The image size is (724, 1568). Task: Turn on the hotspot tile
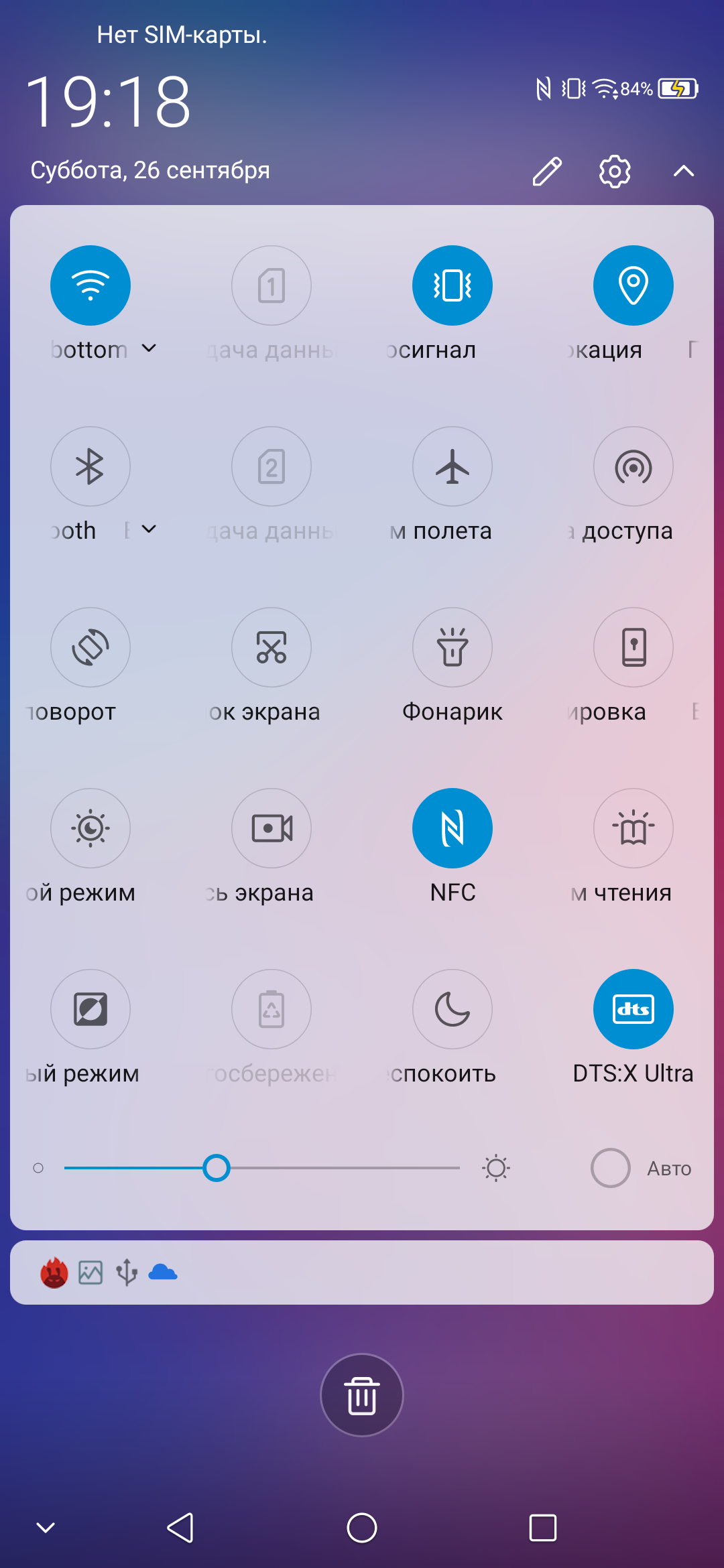[633, 466]
